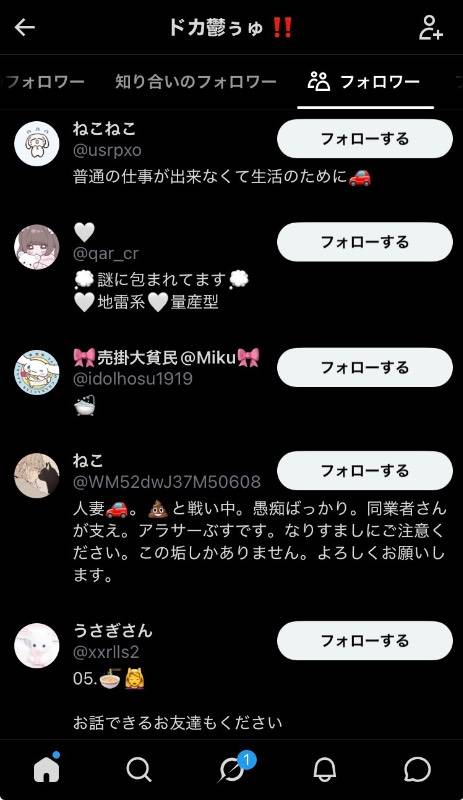This screenshot has height=800, width=463.
Task: Follow うさぎさん @xxrlls2
Action: [364, 641]
